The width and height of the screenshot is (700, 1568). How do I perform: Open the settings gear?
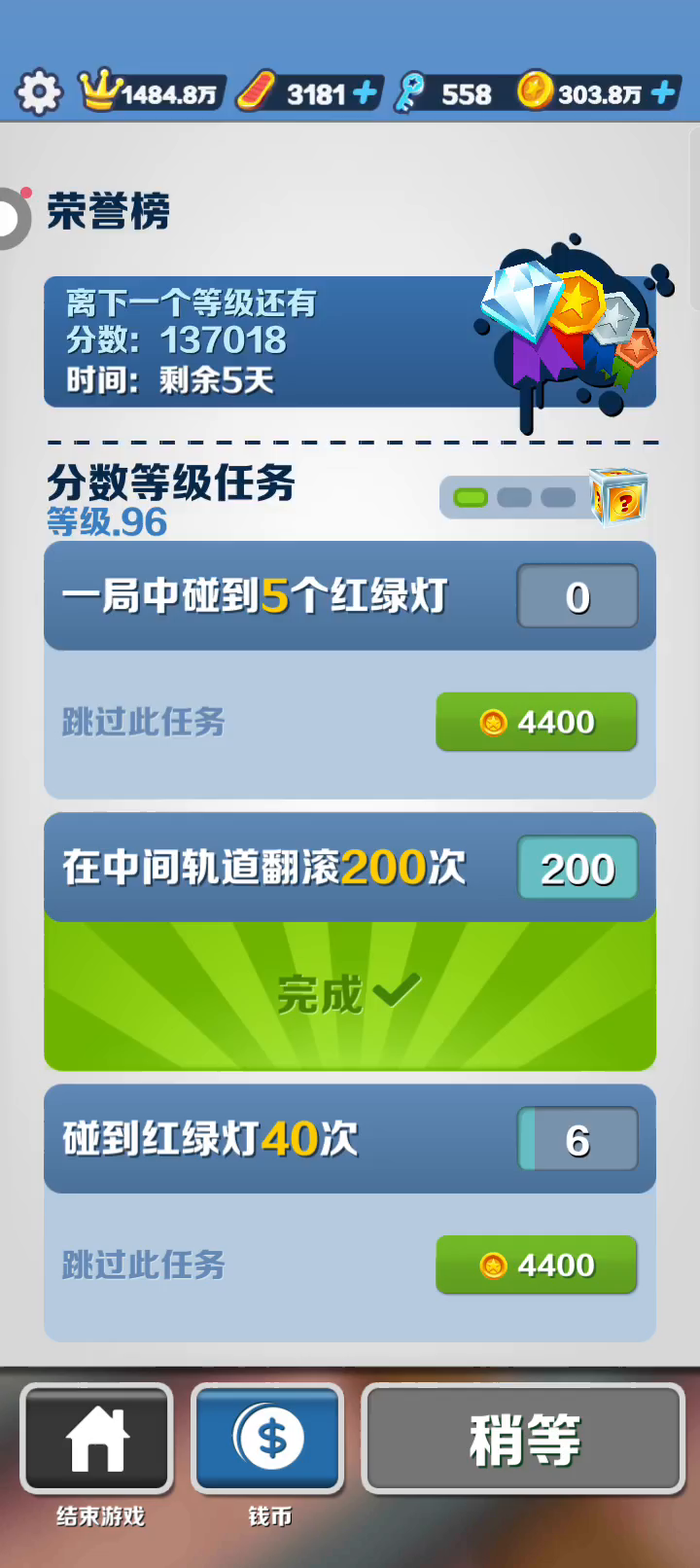point(39,93)
